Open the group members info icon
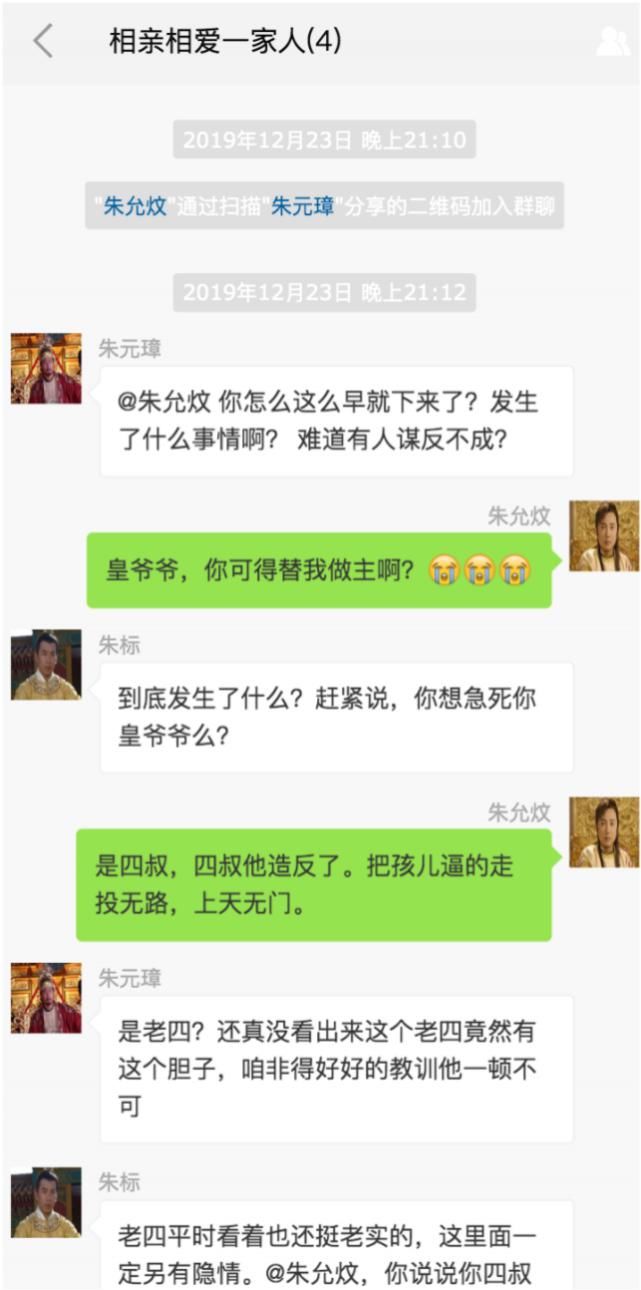This screenshot has height=1290, width=641. (612, 41)
